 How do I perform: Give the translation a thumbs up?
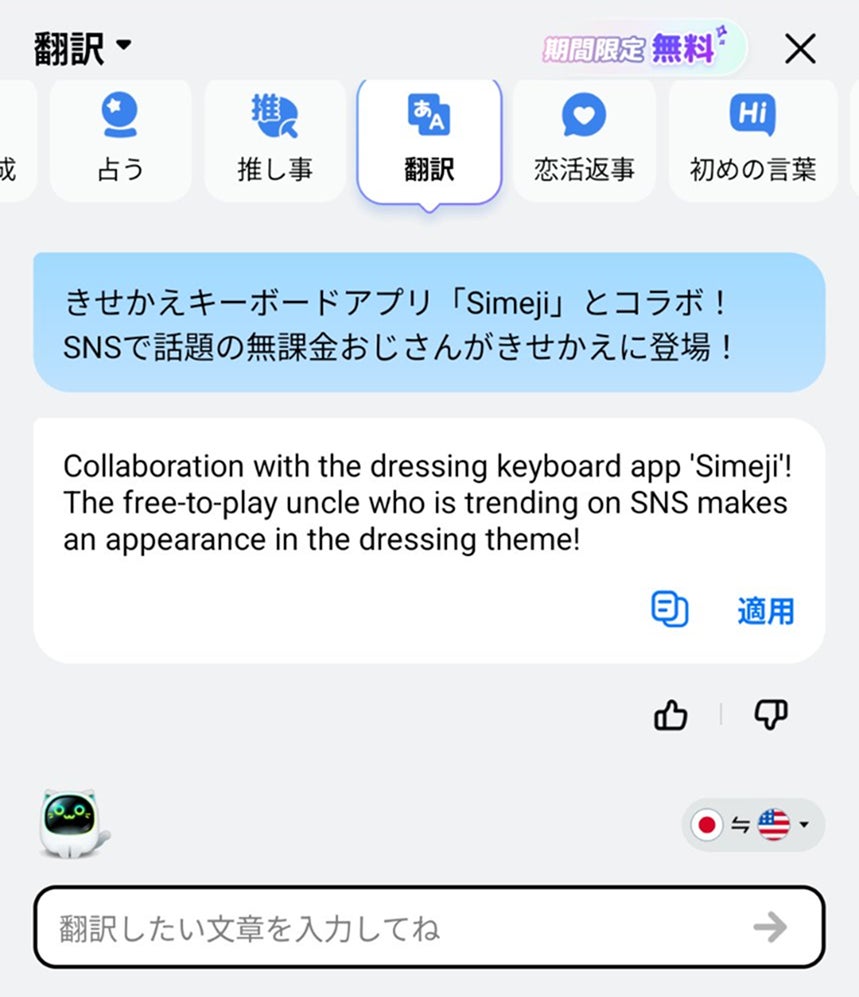coord(670,714)
